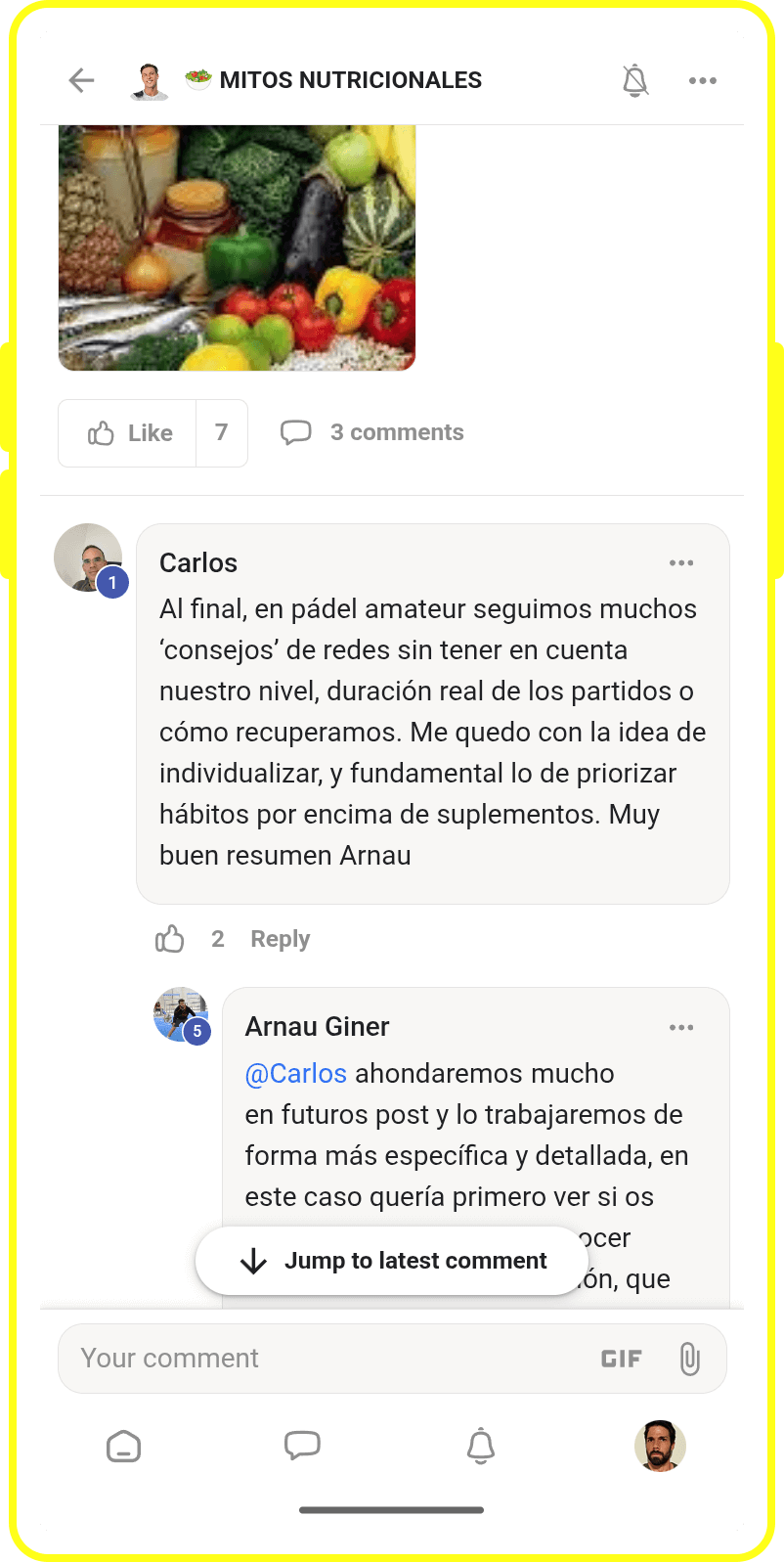
Task: Open Arnau Giner's profile picture
Action: (181, 1014)
